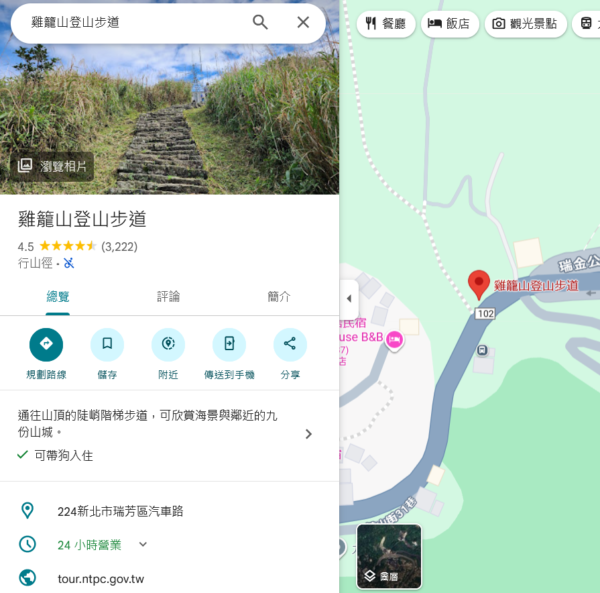
Task: Switch to the 評論 tab
Action: click(x=168, y=297)
